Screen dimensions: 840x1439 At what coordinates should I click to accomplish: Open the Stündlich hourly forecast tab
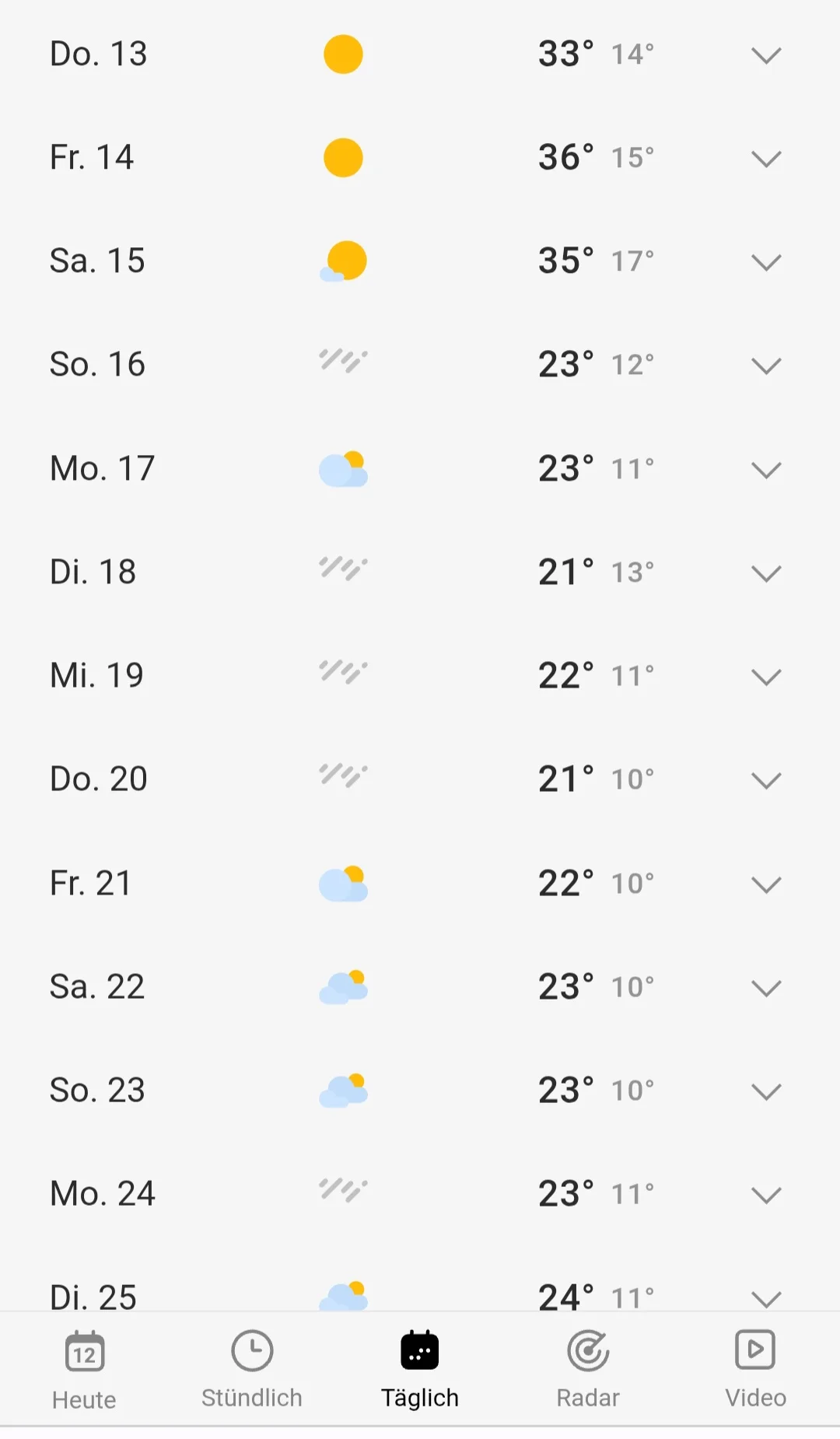(x=252, y=1371)
